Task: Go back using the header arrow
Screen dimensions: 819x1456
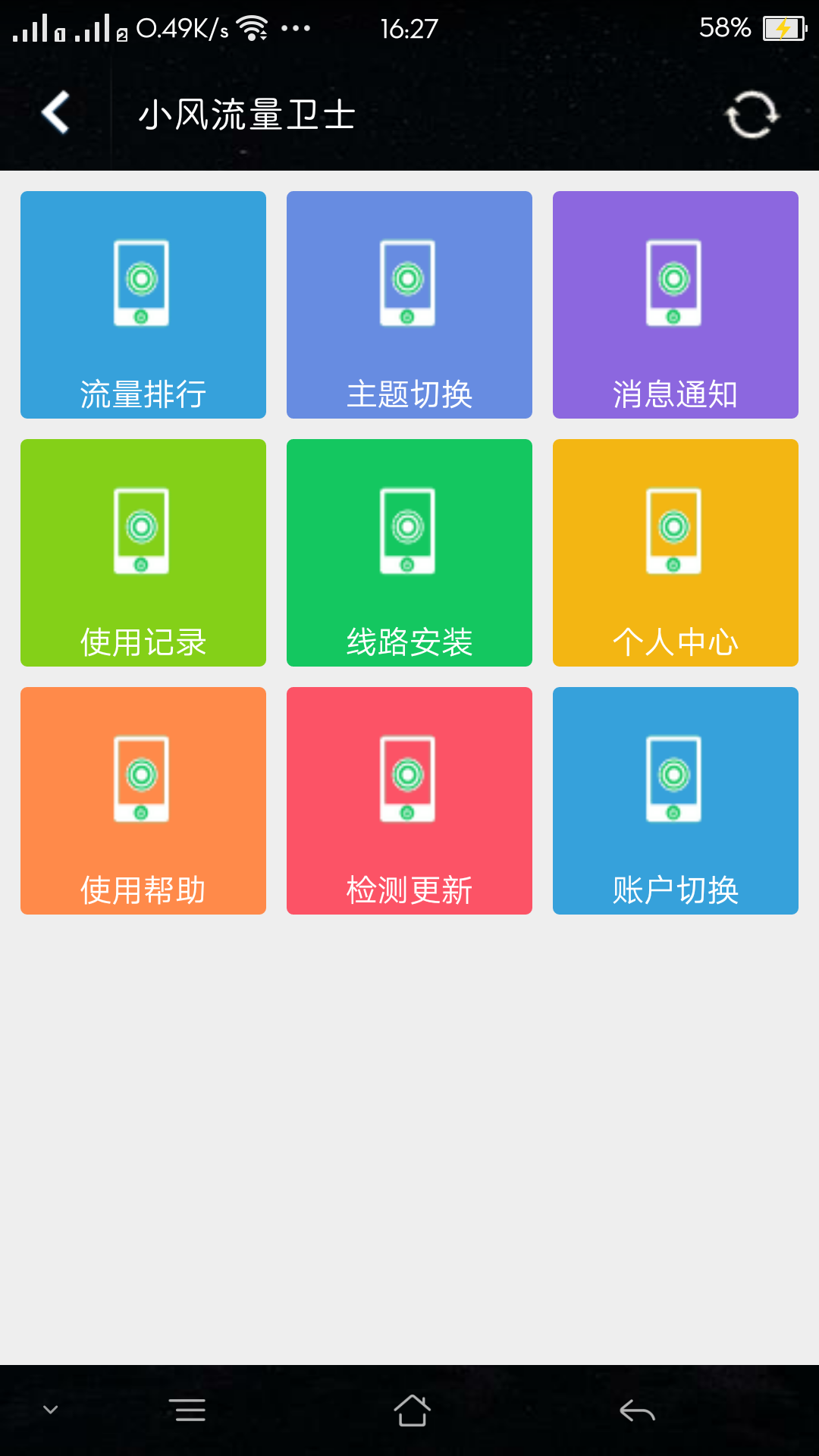Action: (x=55, y=114)
